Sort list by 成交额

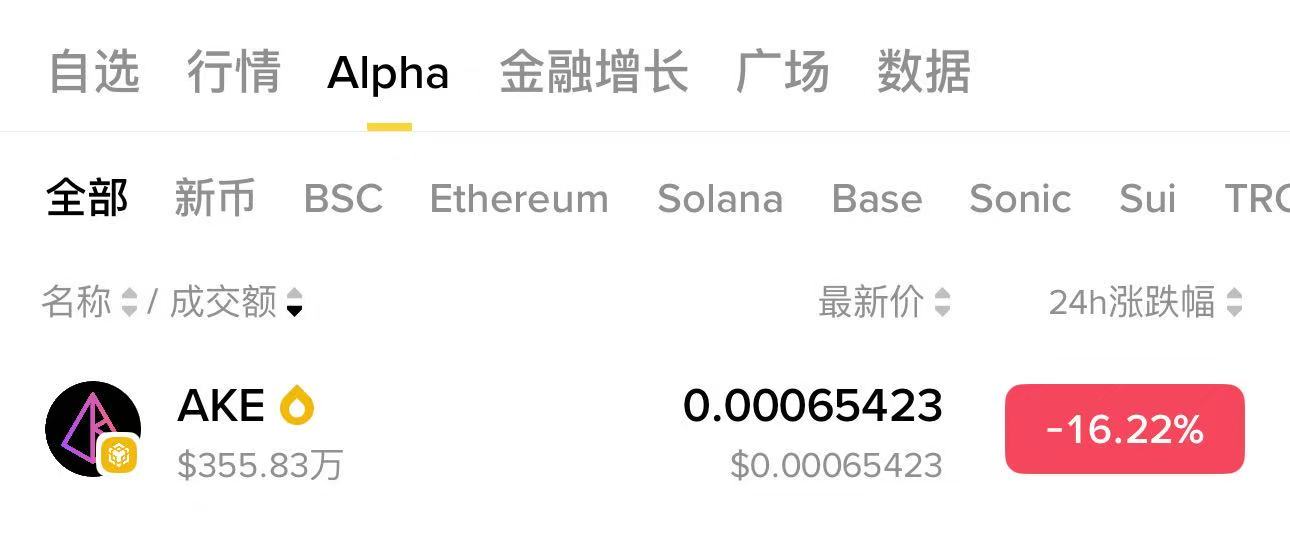pos(236,301)
